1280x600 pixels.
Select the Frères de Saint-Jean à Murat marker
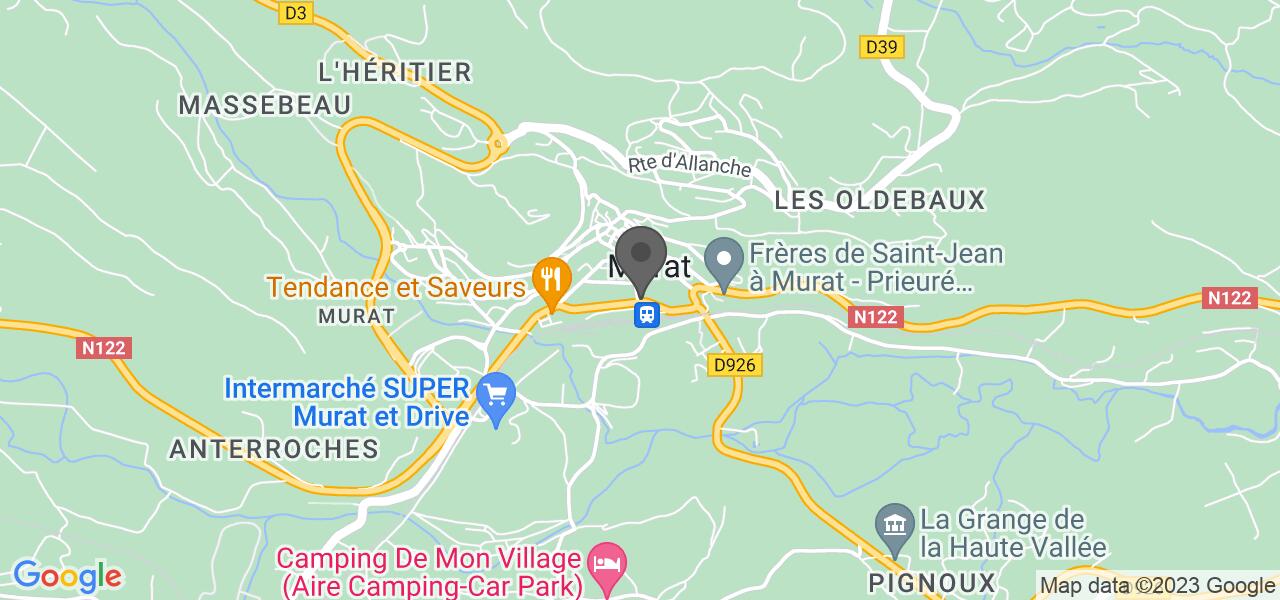pyautogui.click(x=724, y=258)
